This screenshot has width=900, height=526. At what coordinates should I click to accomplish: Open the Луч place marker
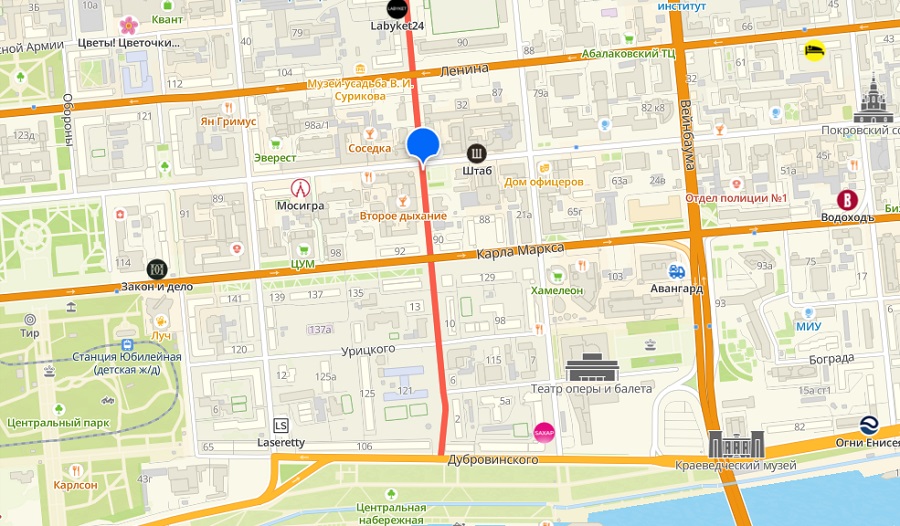tap(160, 318)
